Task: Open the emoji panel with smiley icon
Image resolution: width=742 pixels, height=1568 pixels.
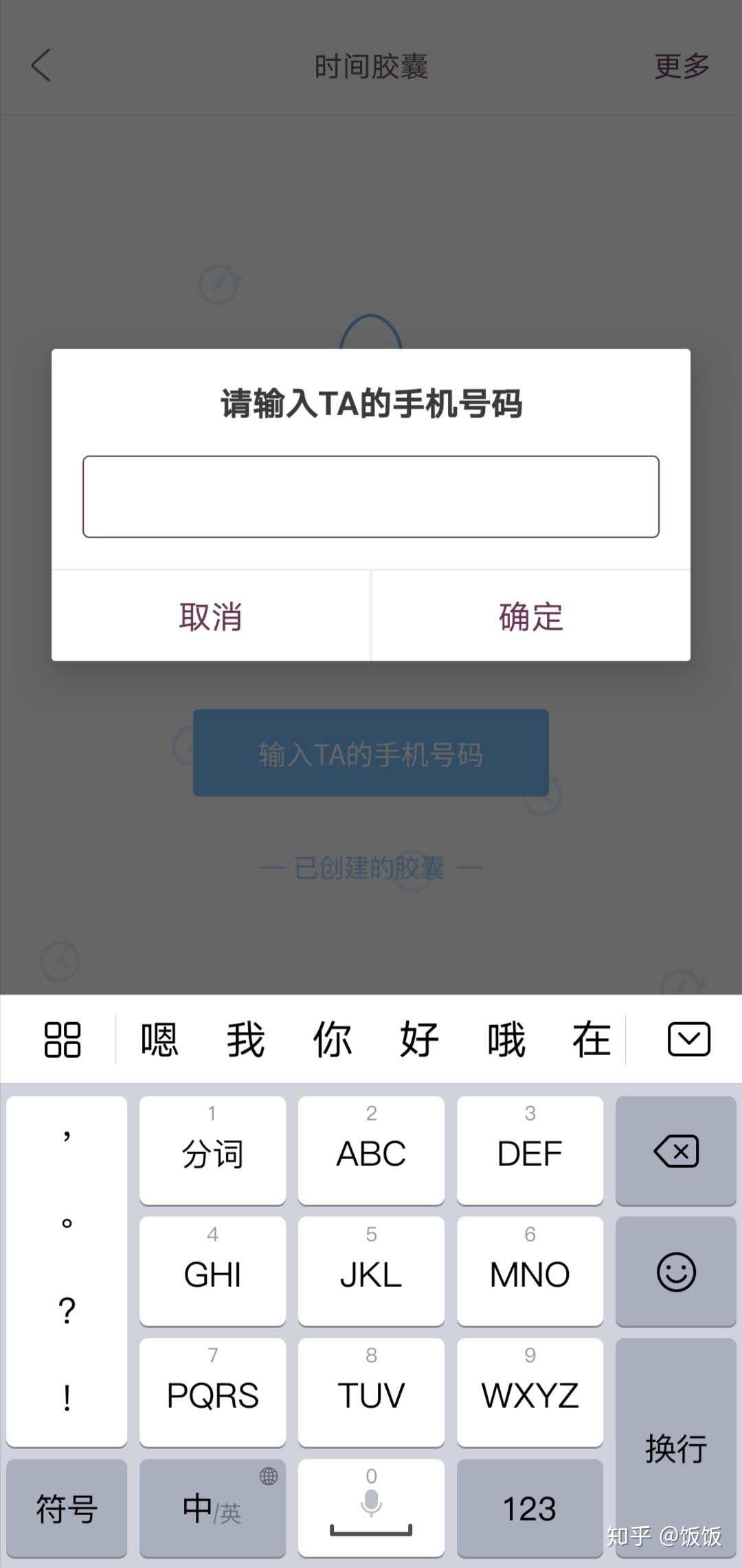Action: click(x=675, y=1272)
